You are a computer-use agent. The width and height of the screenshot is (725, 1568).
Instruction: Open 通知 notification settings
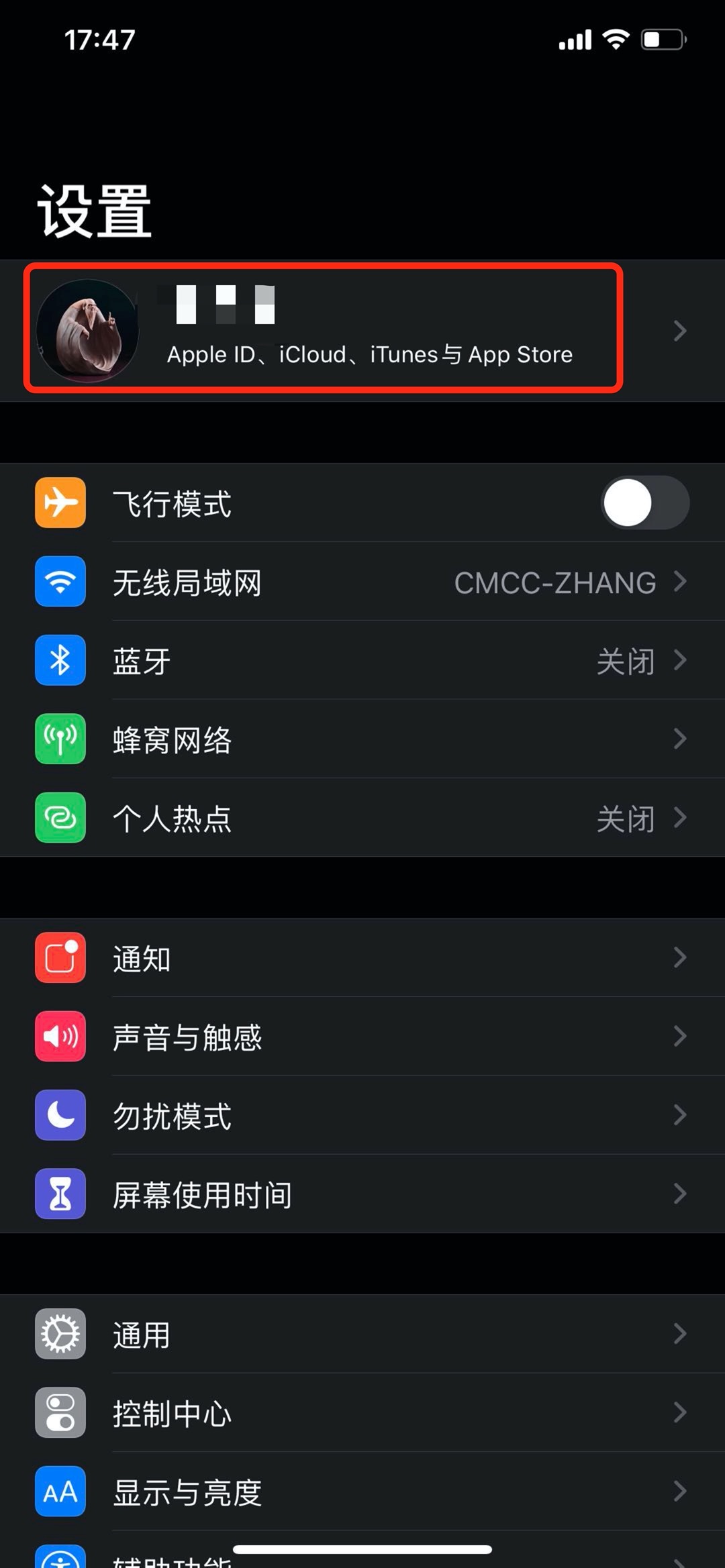(362, 958)
